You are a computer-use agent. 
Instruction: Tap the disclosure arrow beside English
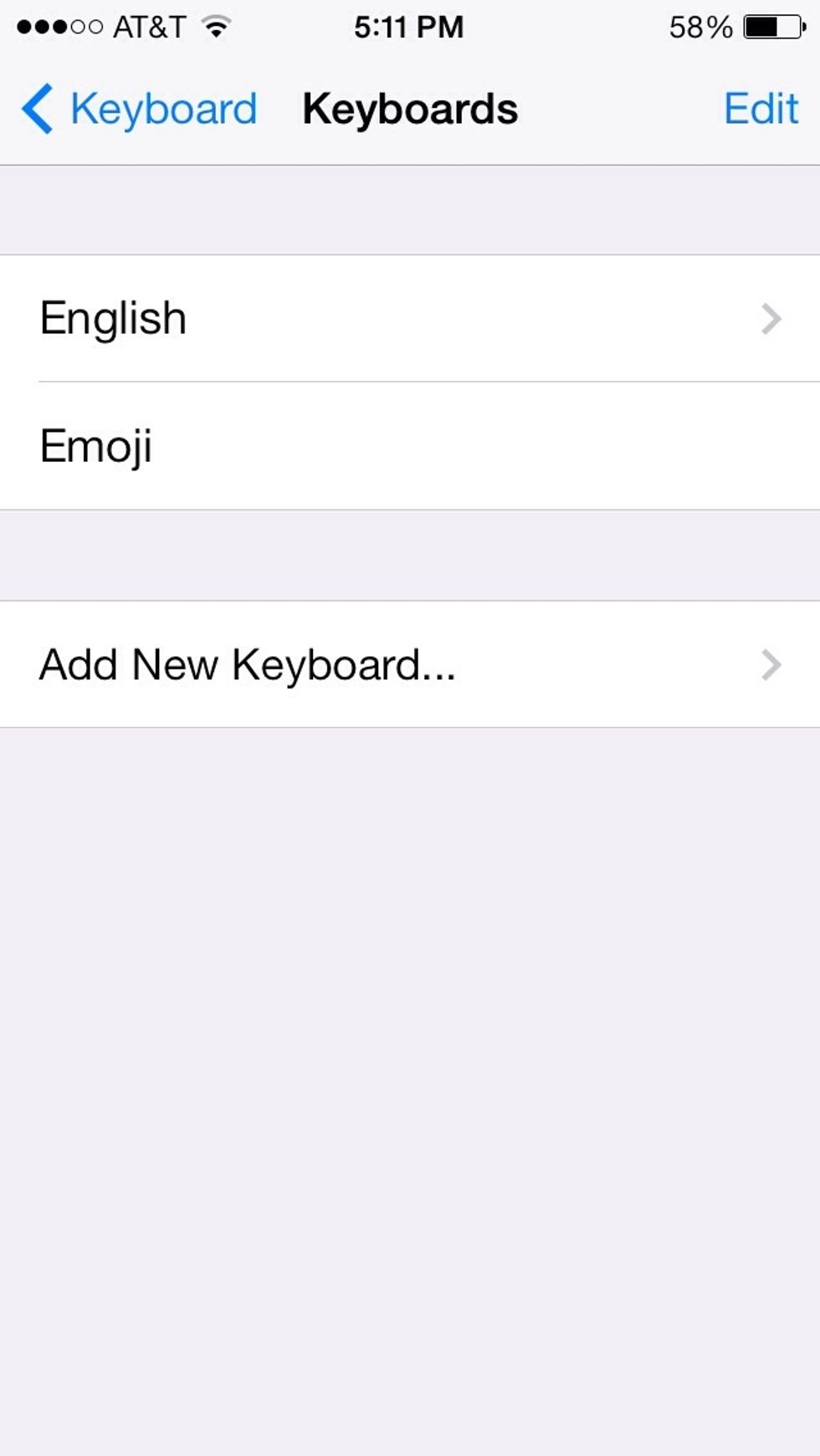[x=770, y=318]
